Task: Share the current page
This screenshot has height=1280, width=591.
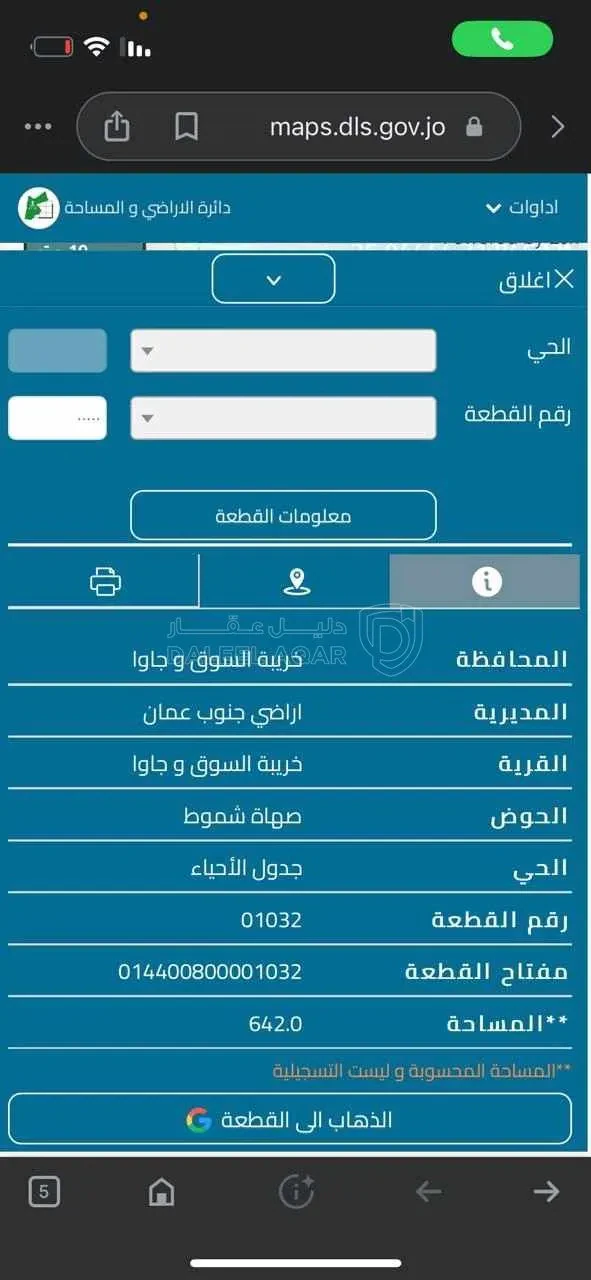Action: click(117, 126)
